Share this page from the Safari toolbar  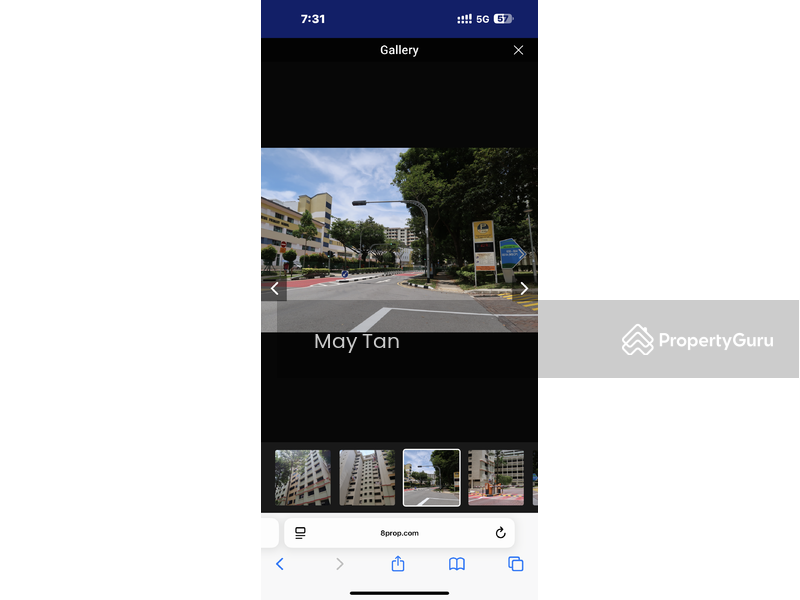tap(398, 564)
